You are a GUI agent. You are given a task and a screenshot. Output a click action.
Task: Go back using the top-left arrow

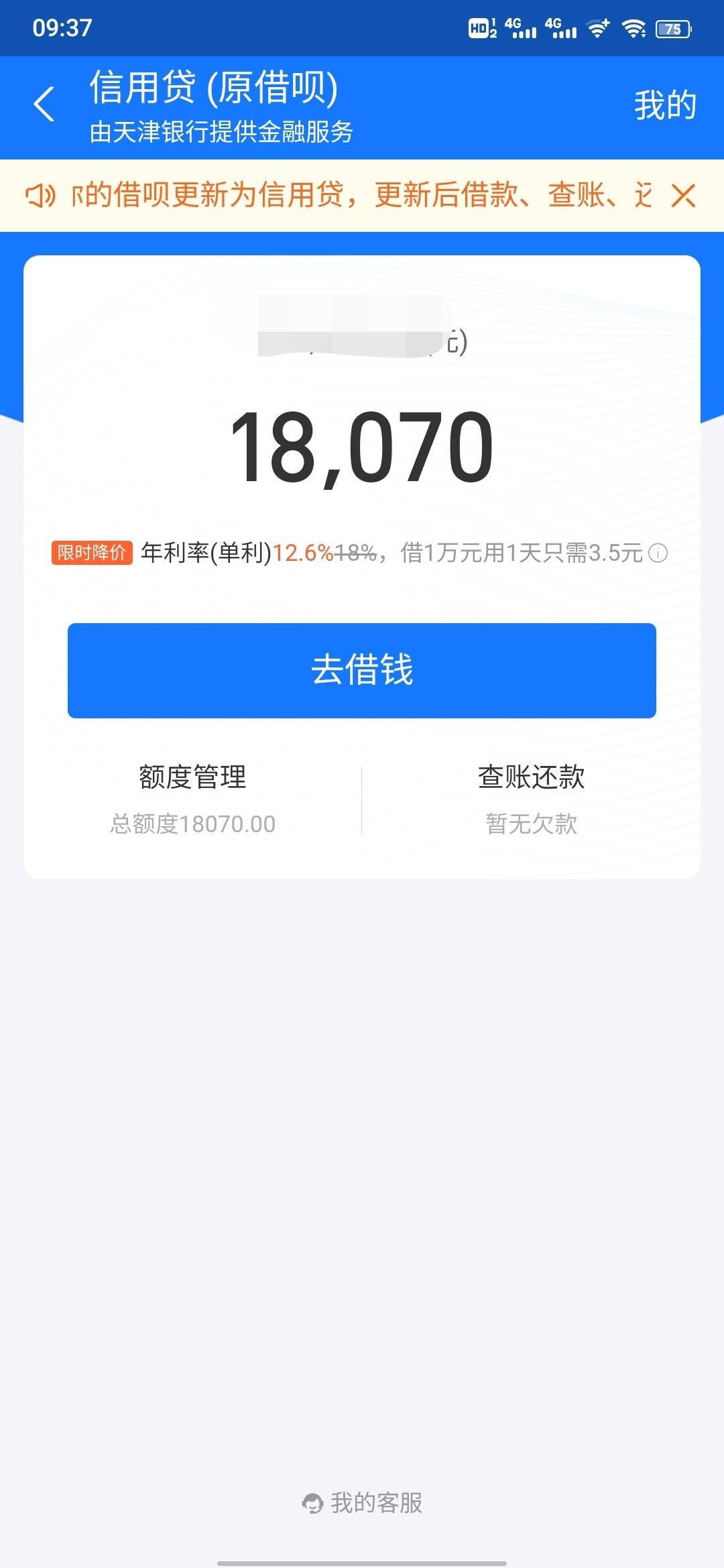(x=44, y=105)
